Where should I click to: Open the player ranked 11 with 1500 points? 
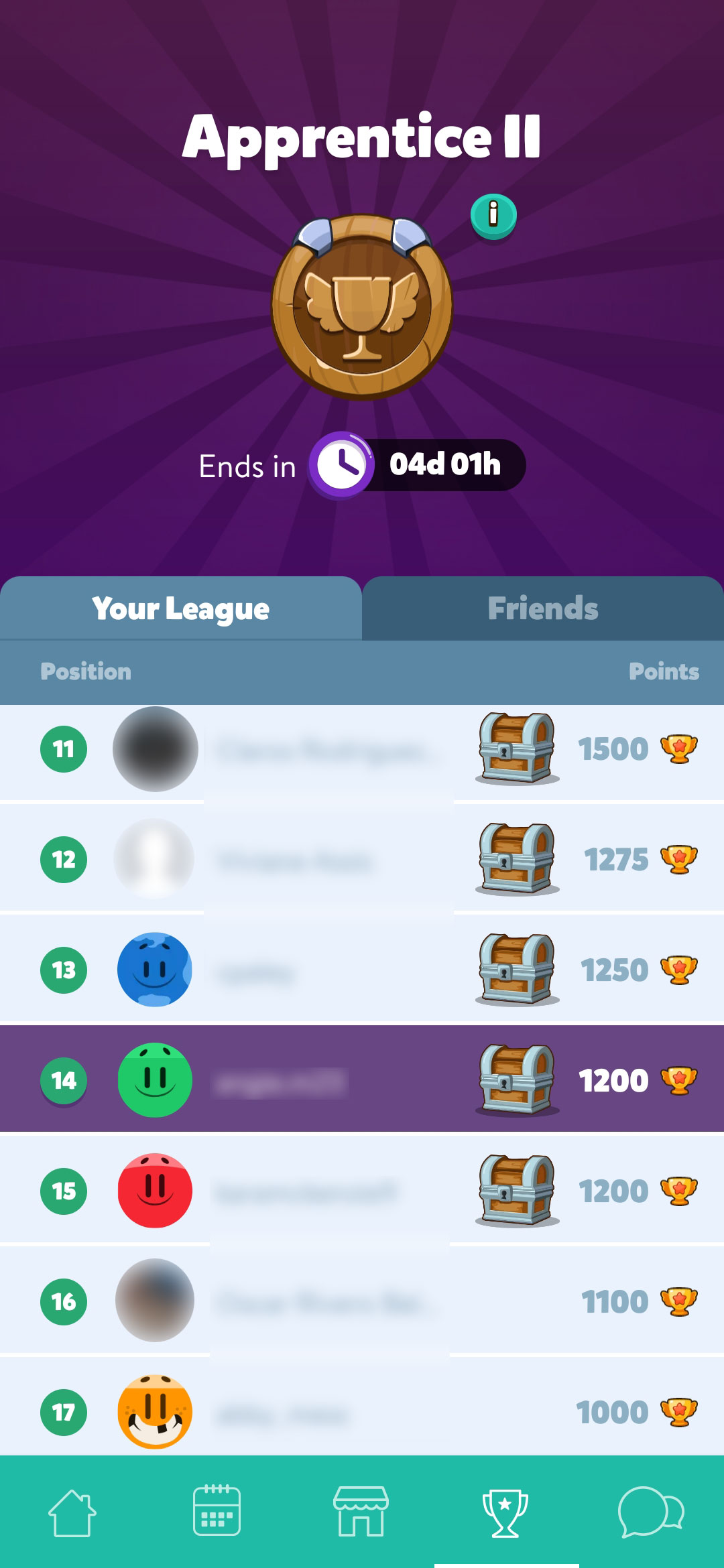[362, 749]
